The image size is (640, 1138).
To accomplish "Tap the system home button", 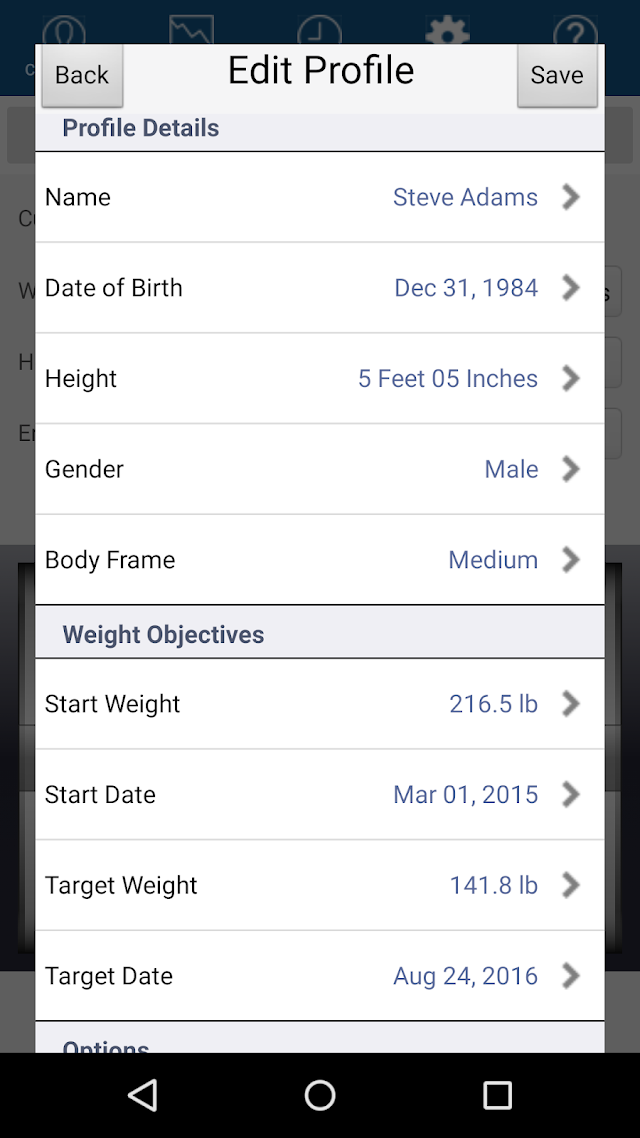I will tap(320, 1095).
